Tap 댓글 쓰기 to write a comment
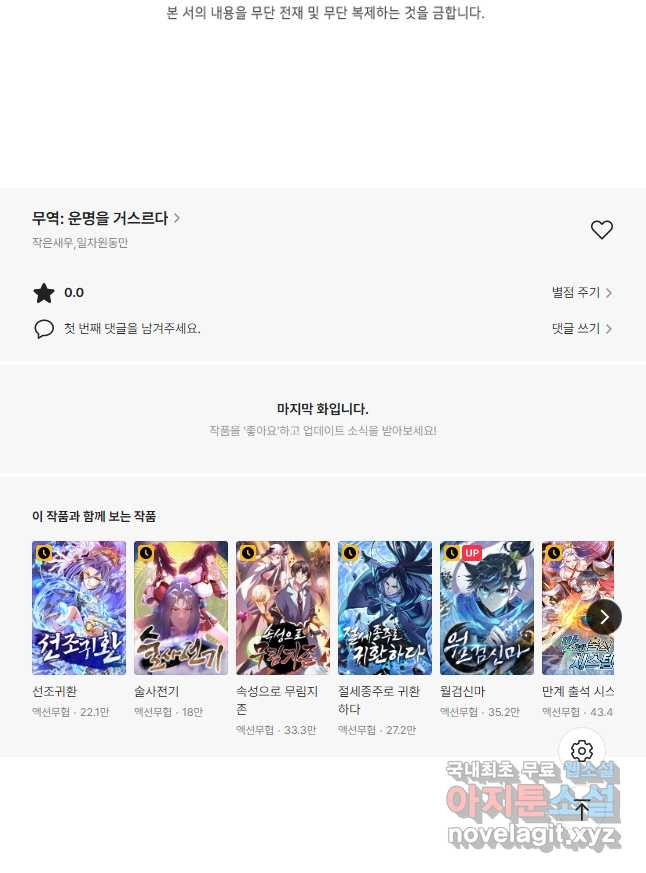 click(x=581, y=328)
